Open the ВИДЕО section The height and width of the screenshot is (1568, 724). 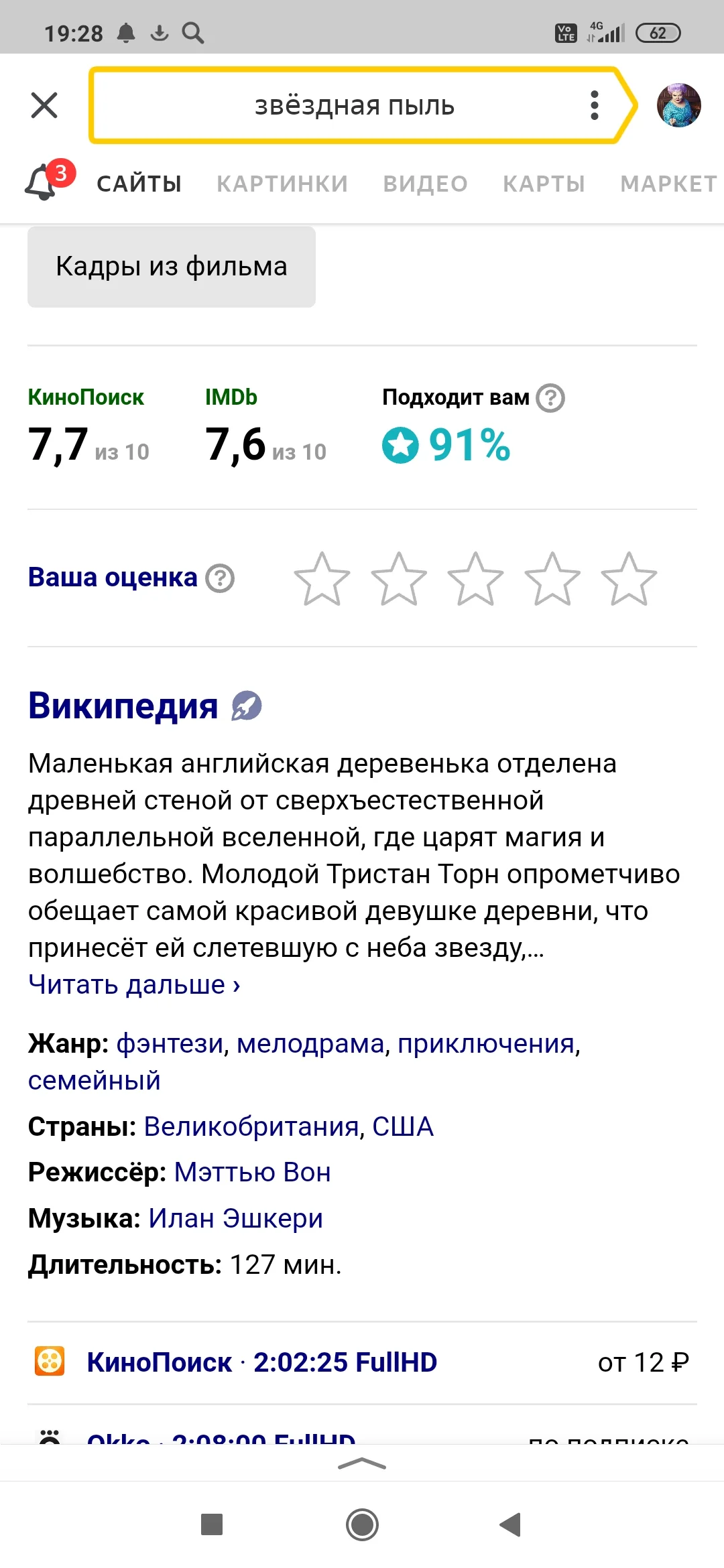[x=425, y=183]
